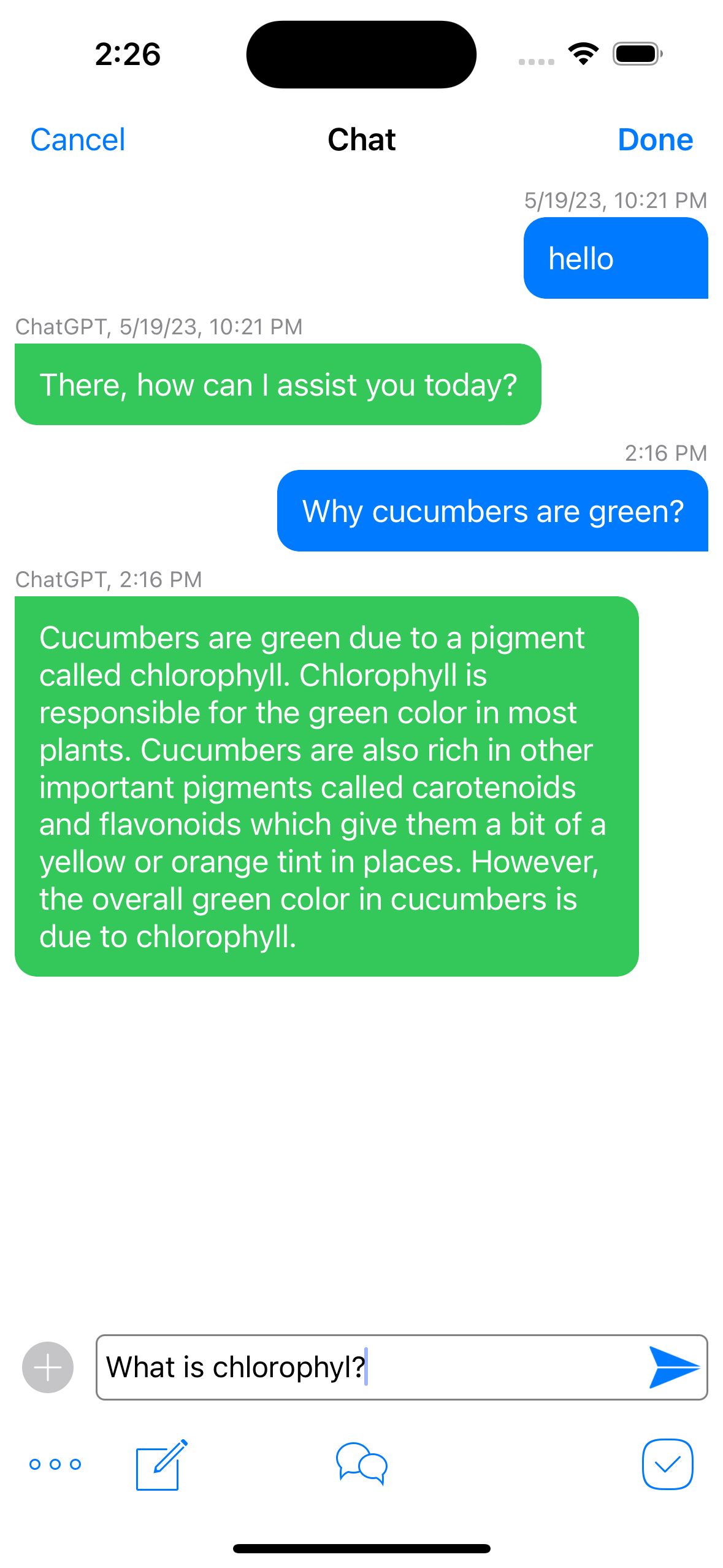Focus the message text field
The height and width of the screenshot is (1568, 723).
(402, 1367)
